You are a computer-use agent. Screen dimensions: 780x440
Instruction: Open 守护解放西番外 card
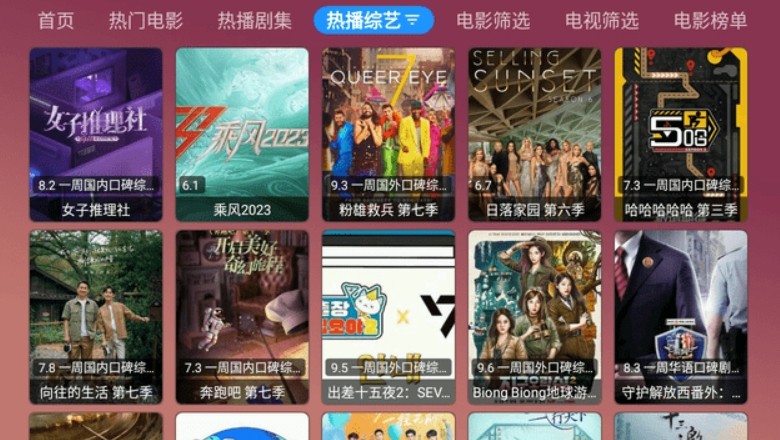[x=680, y=315]
